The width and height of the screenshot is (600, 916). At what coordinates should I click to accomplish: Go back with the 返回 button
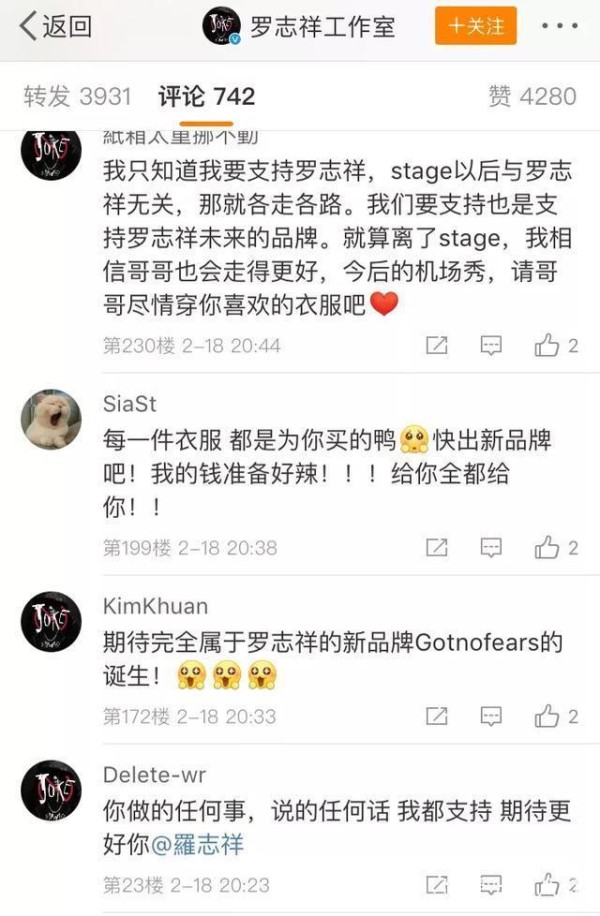(56, 26)
